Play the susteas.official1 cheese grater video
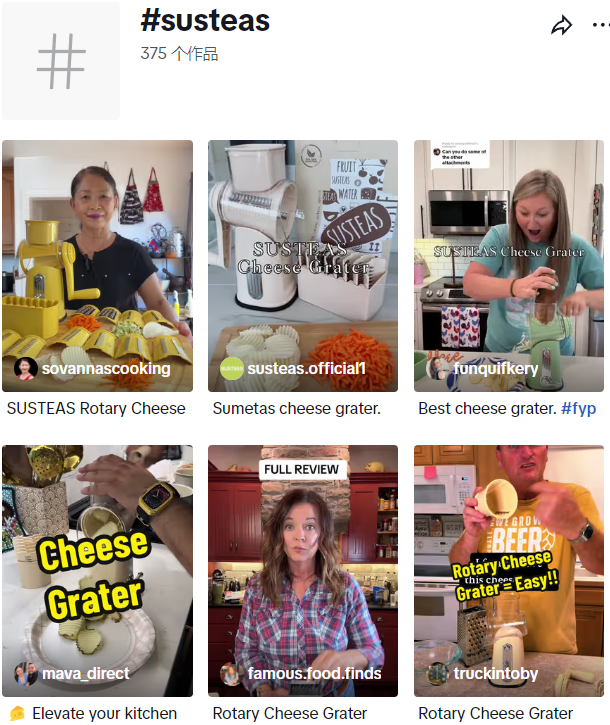Image resolution: width=610 pixels, height=725 pixels. click(x=303, y=265)
